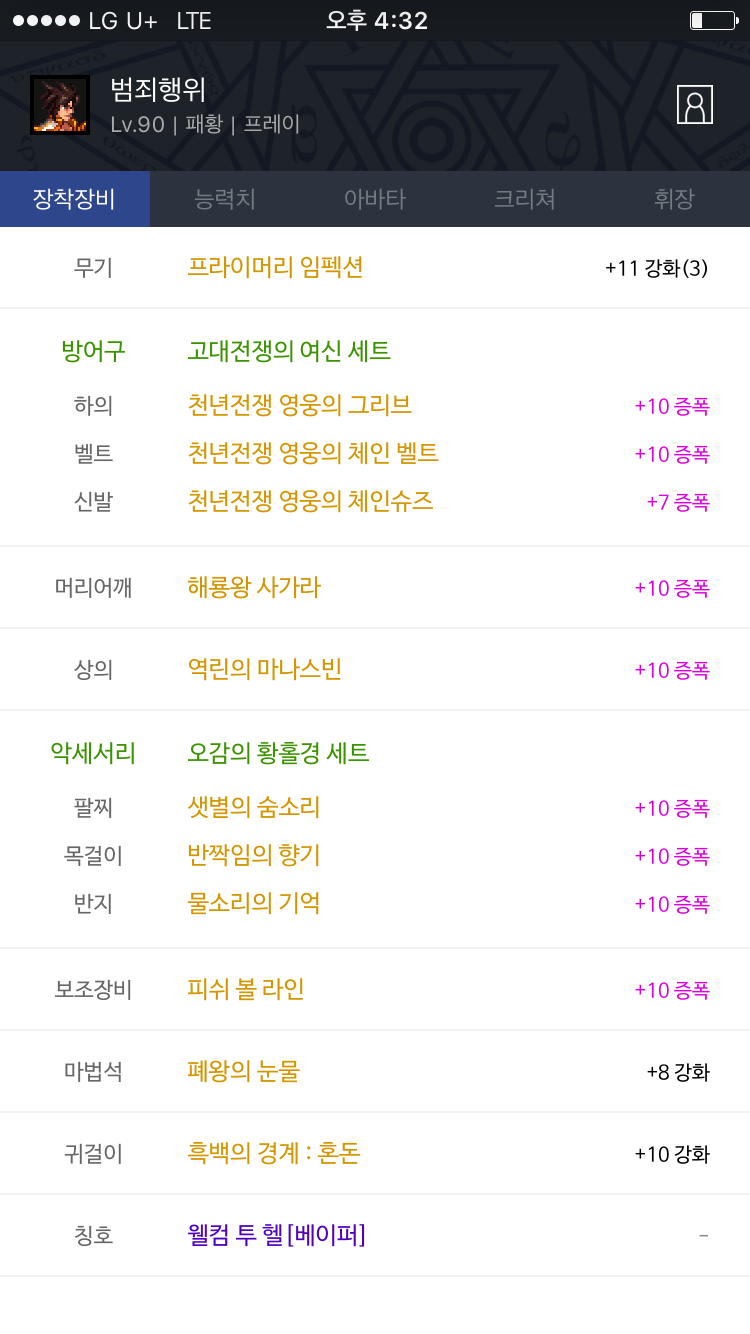Open the character profile icon
This screenshot has width=750, height=1334.
click(x=694, y=105)
